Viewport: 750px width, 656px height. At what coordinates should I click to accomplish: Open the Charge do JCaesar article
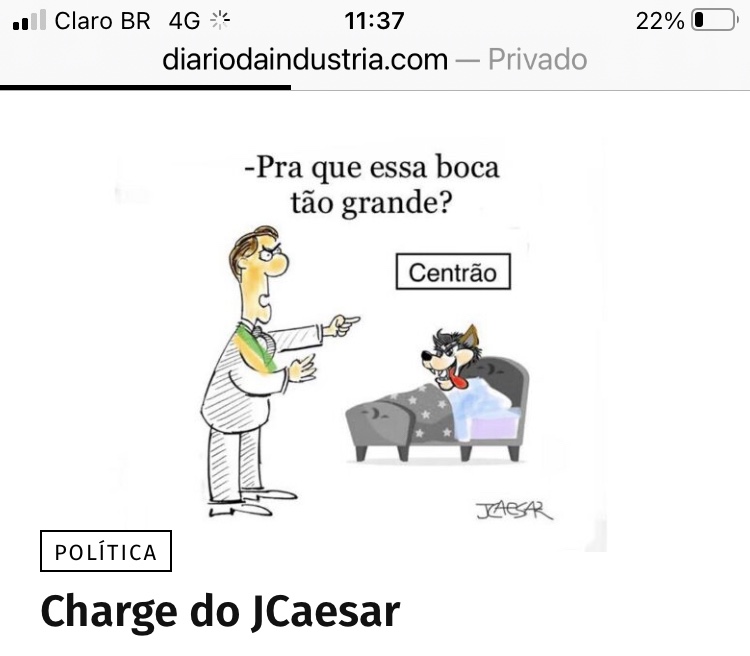click(x=220, y=612)
